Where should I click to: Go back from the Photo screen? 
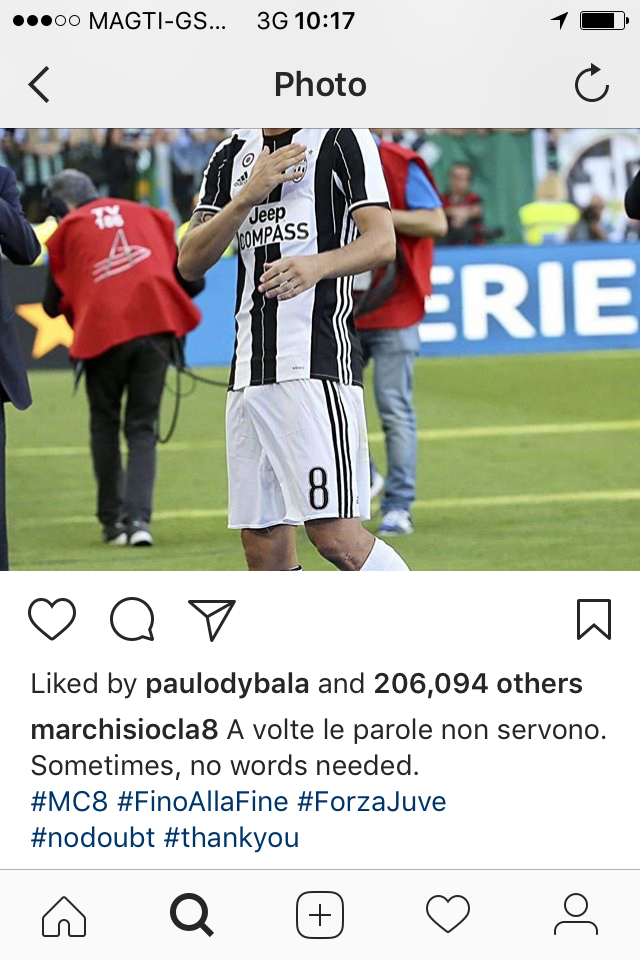tap(39, 85)
